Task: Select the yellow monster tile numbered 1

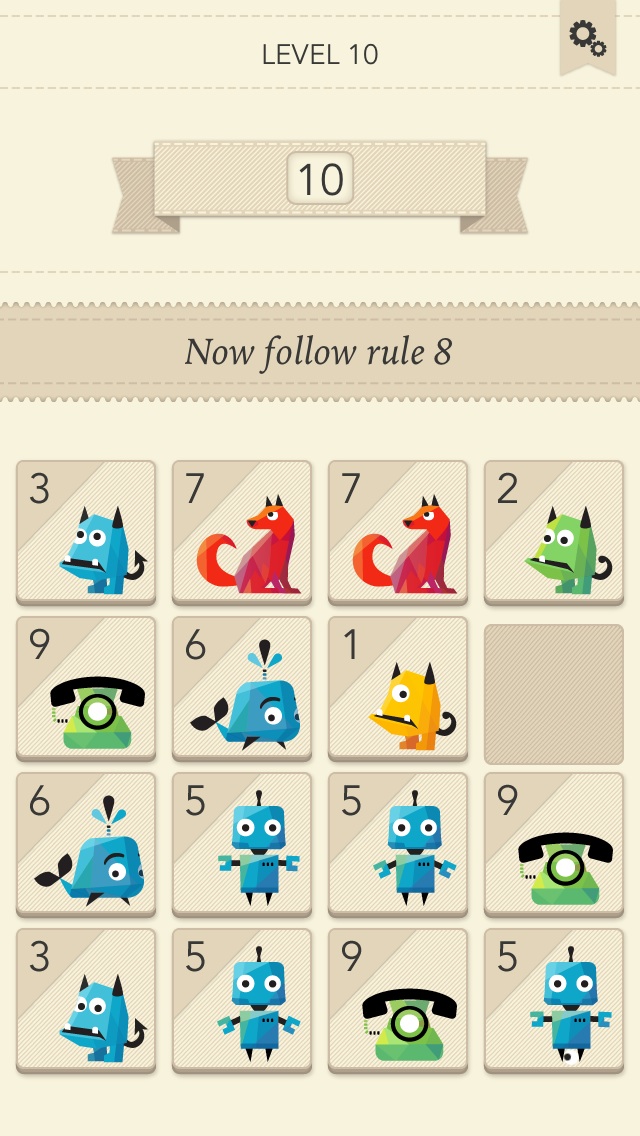Action: 398,688
